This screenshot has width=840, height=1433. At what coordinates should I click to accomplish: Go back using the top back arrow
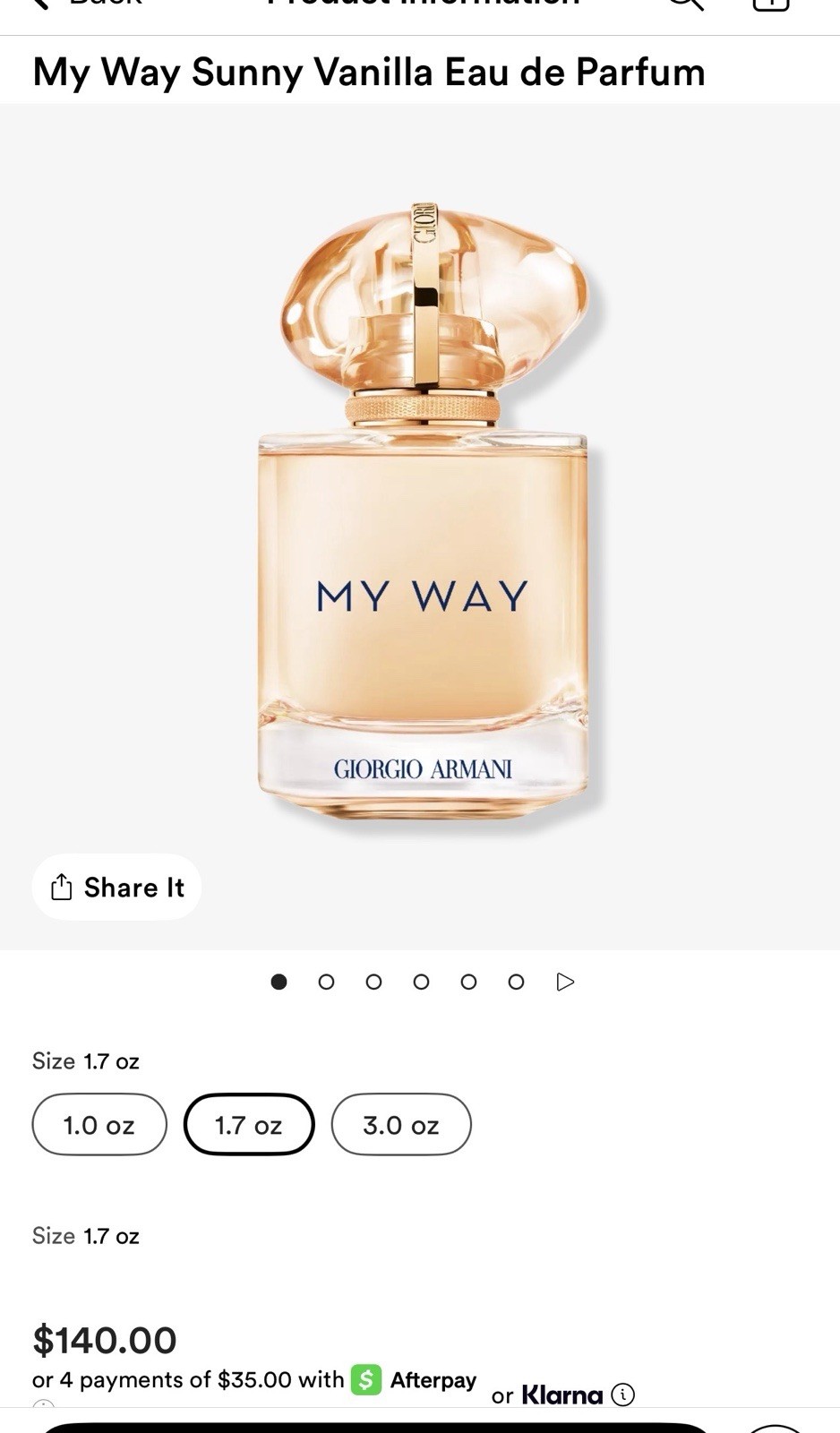[40, 4]
